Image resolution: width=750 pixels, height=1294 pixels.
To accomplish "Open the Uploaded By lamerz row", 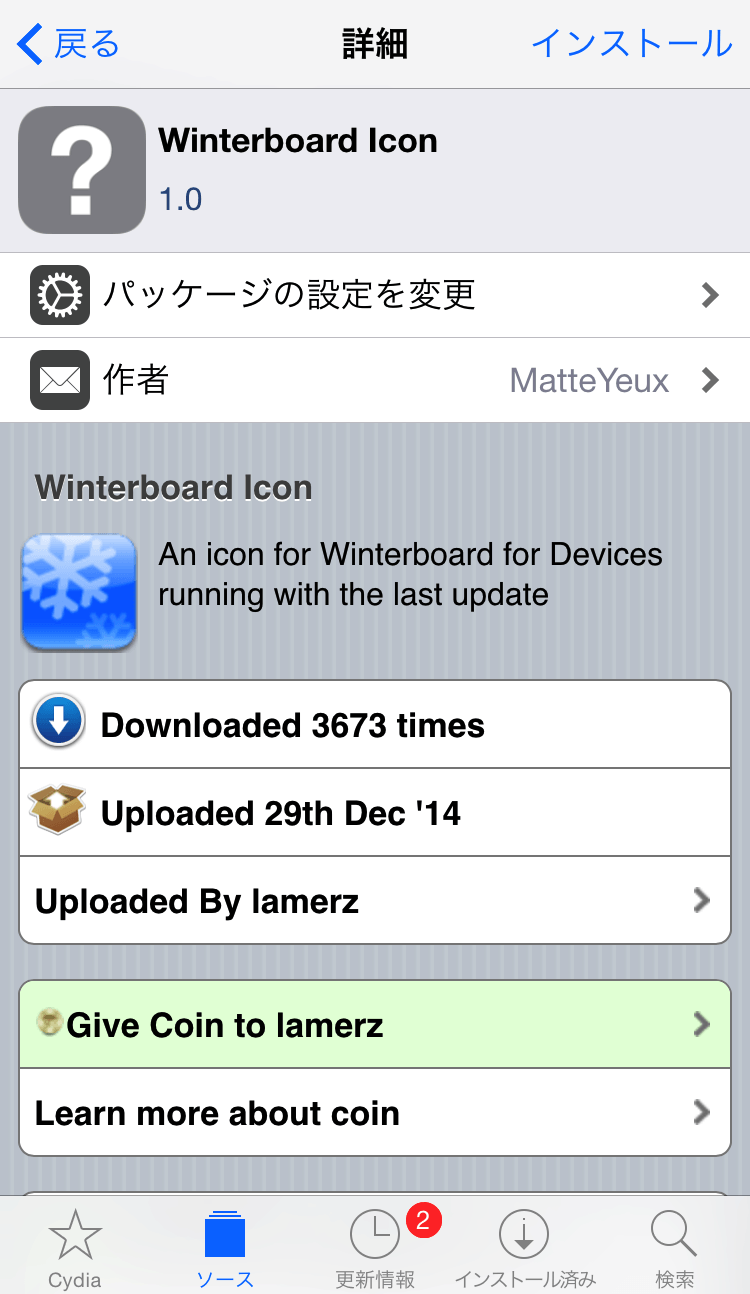I will 375,901.
